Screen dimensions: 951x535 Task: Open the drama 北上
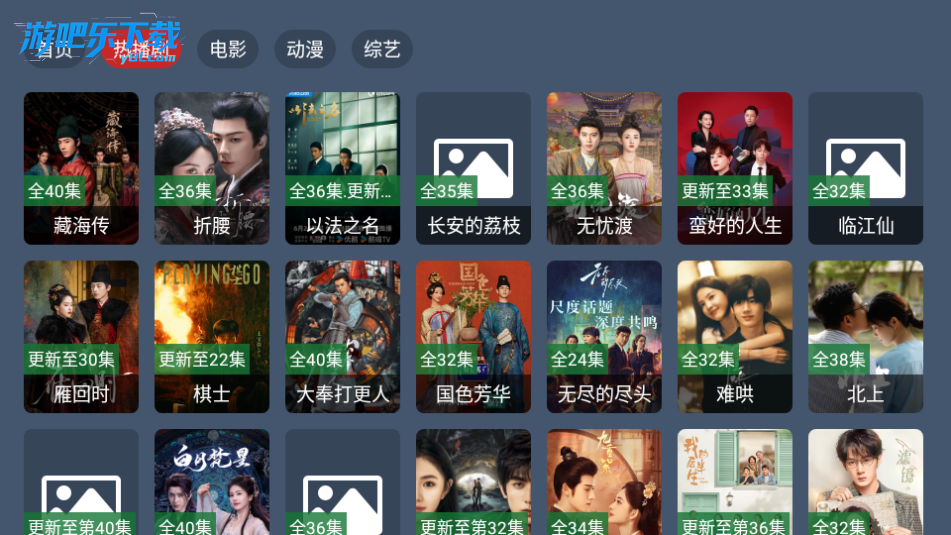pos(865,337)
